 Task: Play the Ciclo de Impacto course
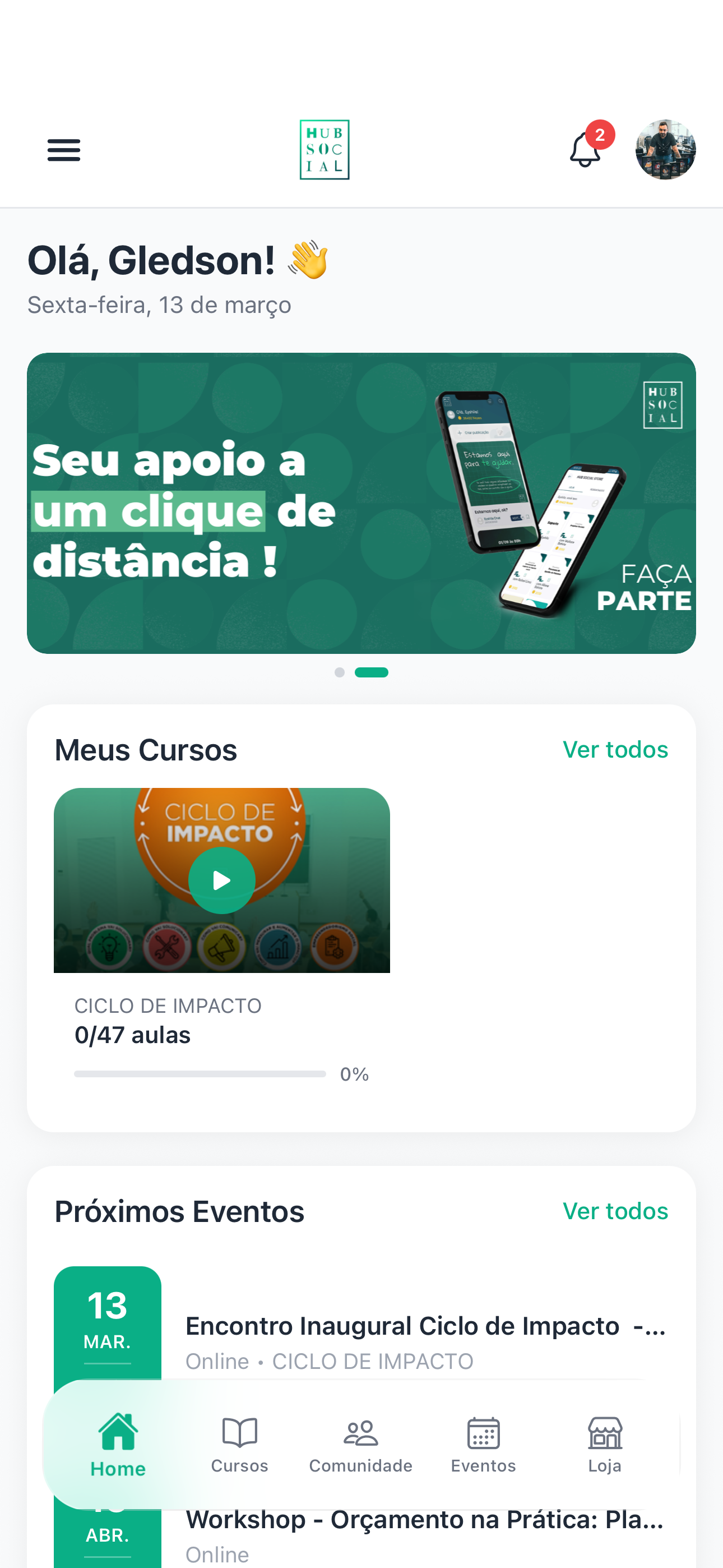(221, 880)
